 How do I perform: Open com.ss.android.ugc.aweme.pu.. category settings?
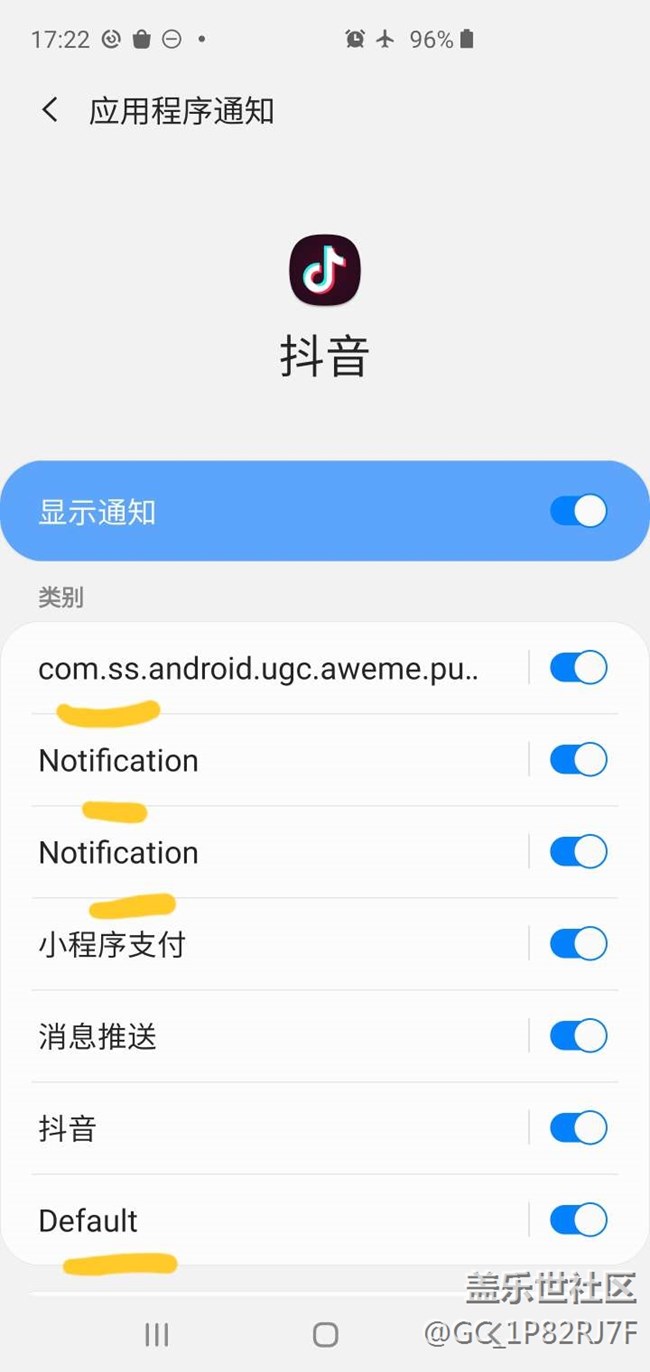click(x=258, y=668)
